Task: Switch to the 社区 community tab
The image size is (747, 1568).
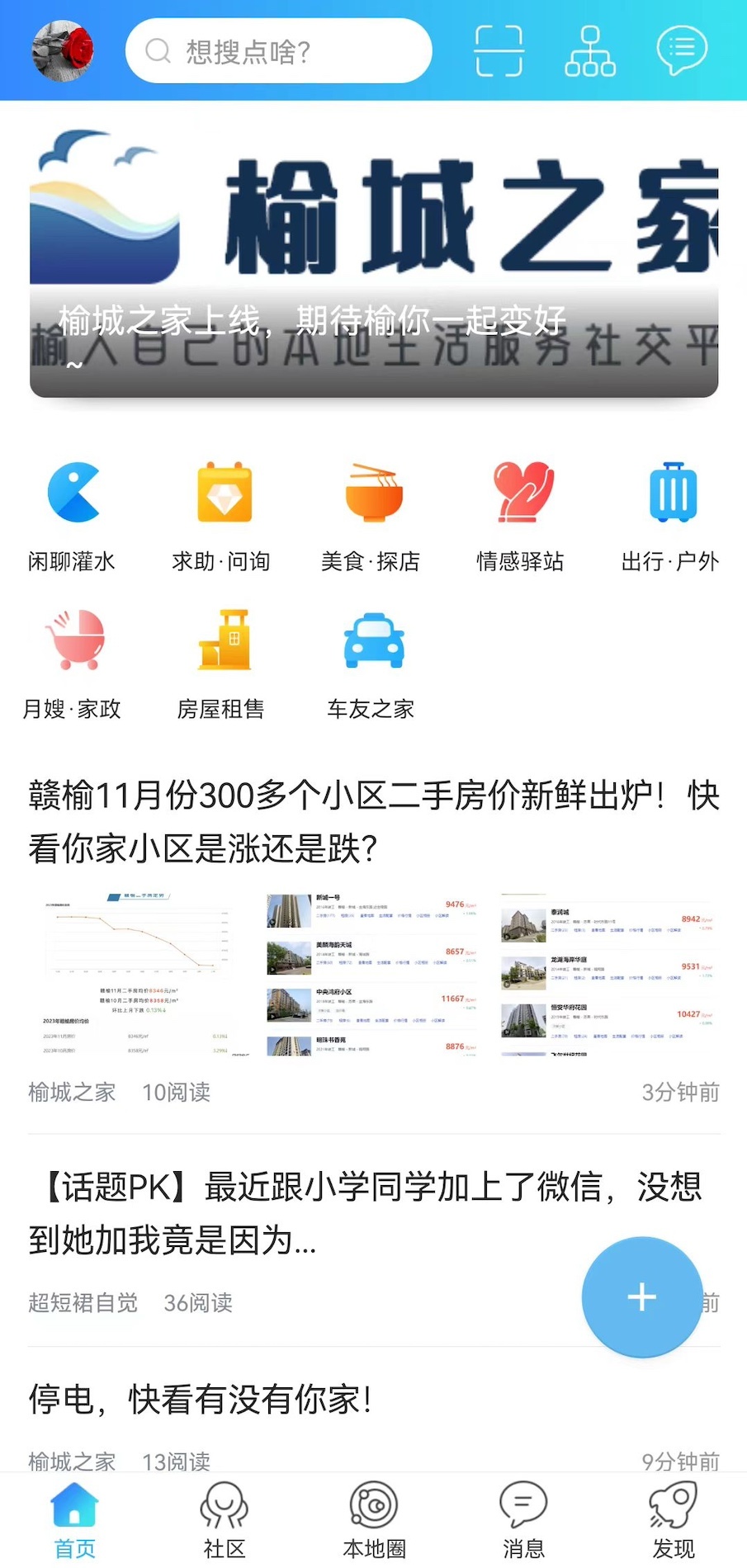Action: (x=223, y=1518)
